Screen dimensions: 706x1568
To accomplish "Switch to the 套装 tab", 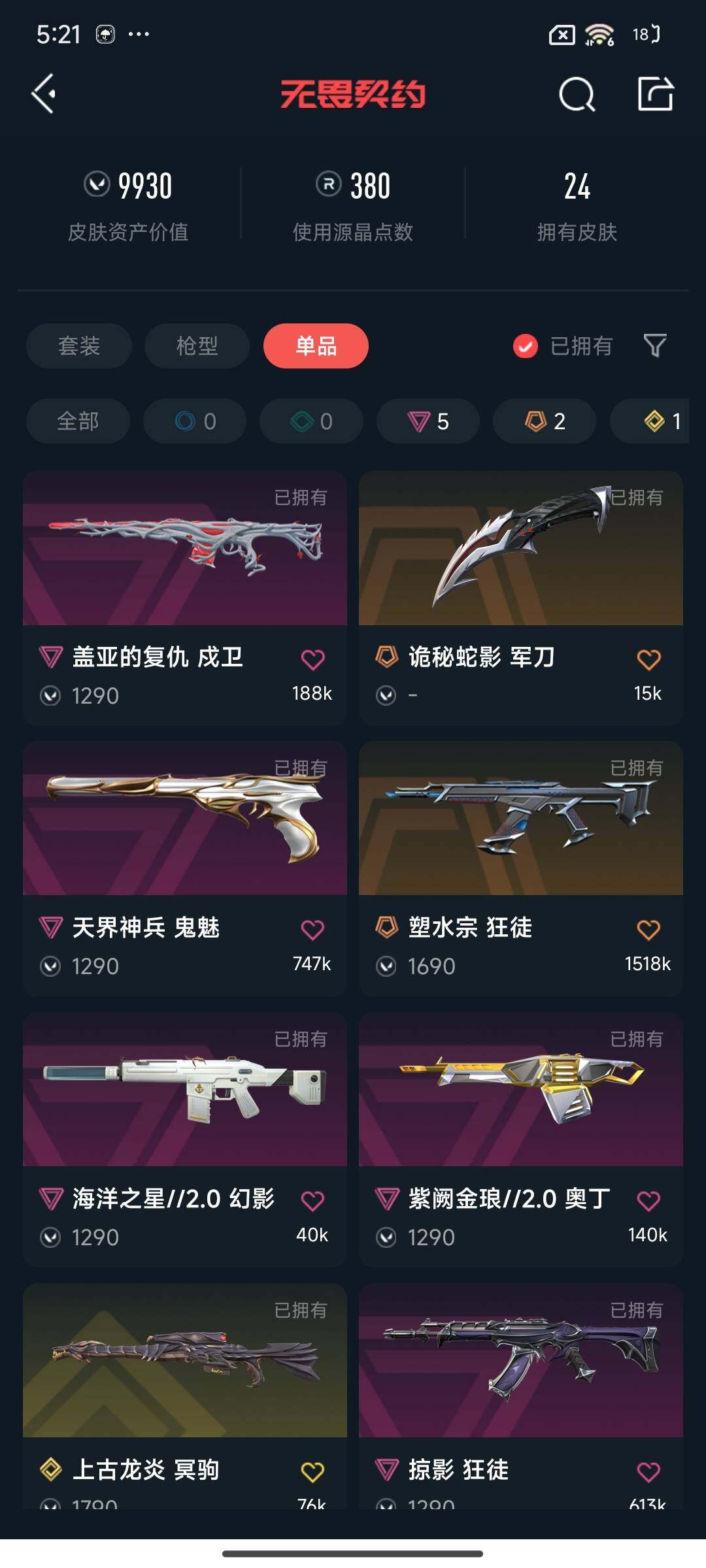I will coord(79,346).
